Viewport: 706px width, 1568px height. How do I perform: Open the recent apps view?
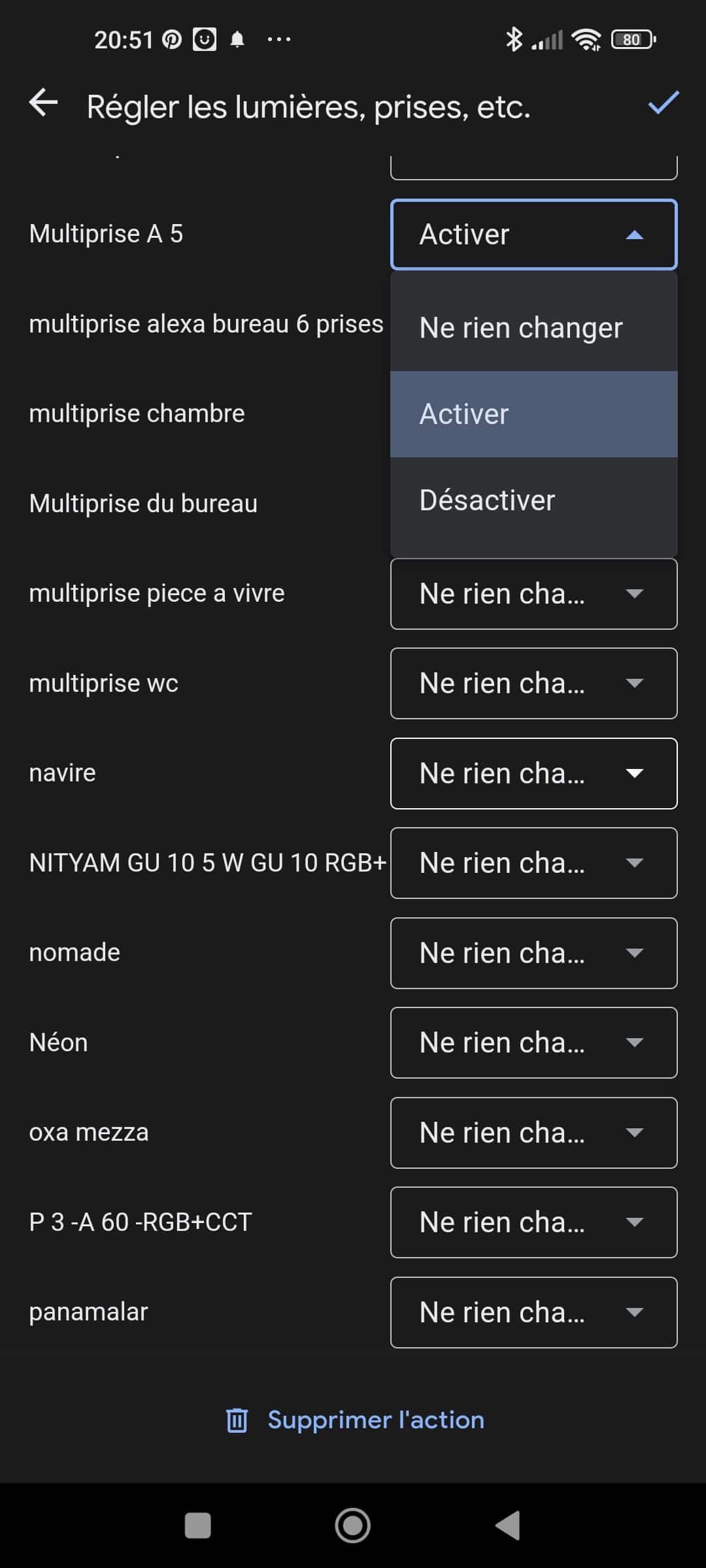tap(198, 1526)
